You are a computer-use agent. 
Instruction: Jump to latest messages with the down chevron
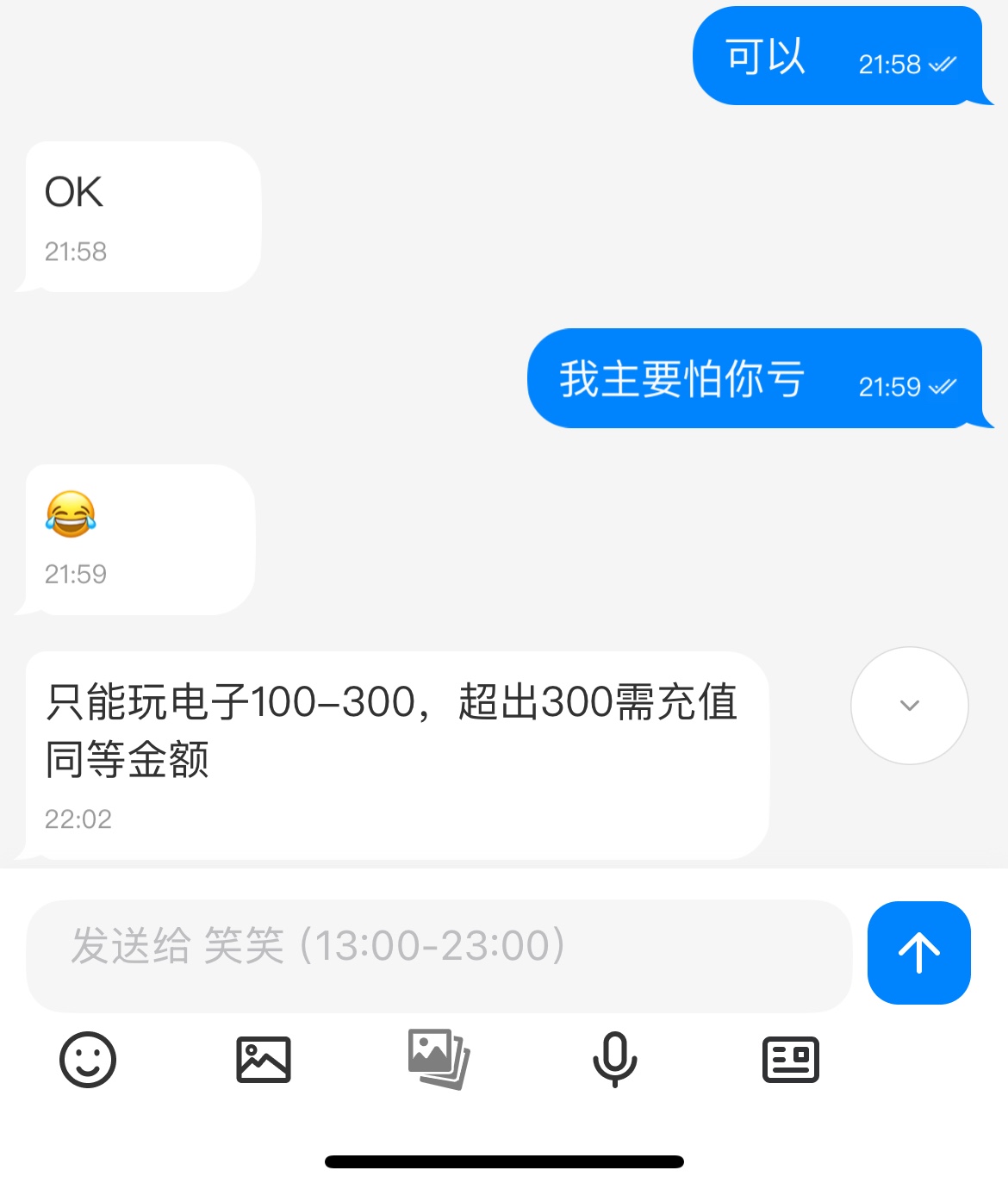click(x=909, y=706)
